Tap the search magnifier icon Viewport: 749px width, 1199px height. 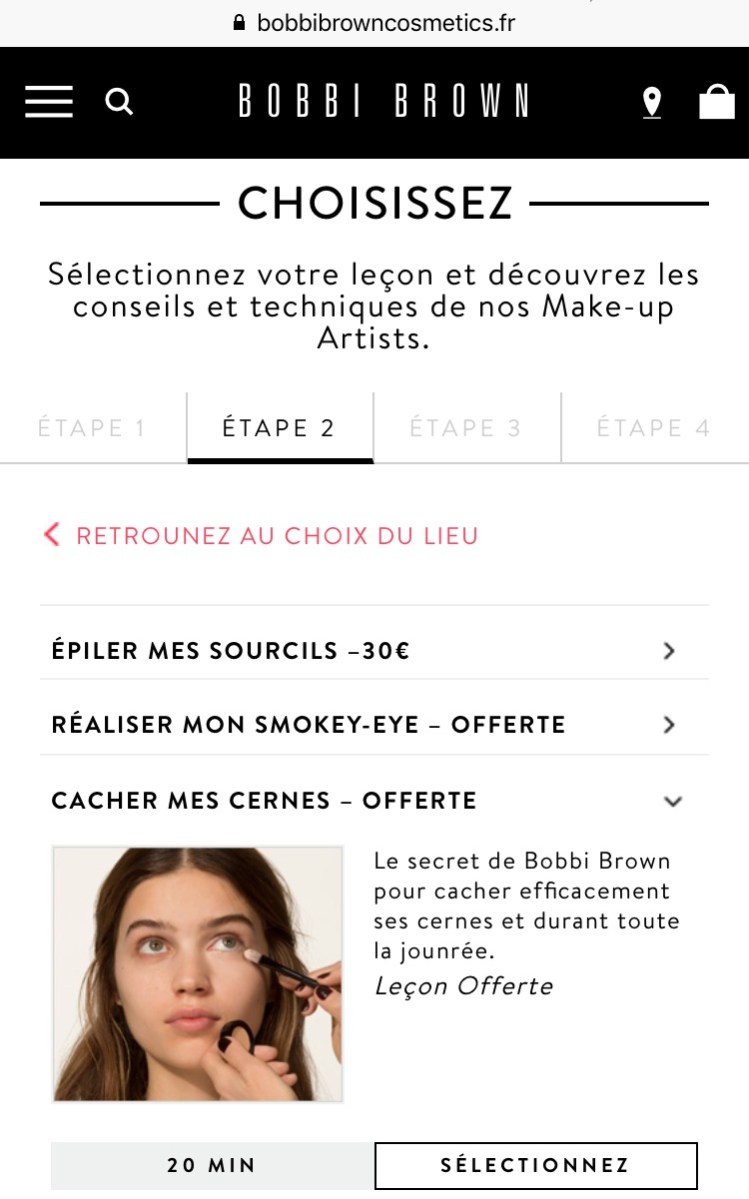(x=119, y=102)
